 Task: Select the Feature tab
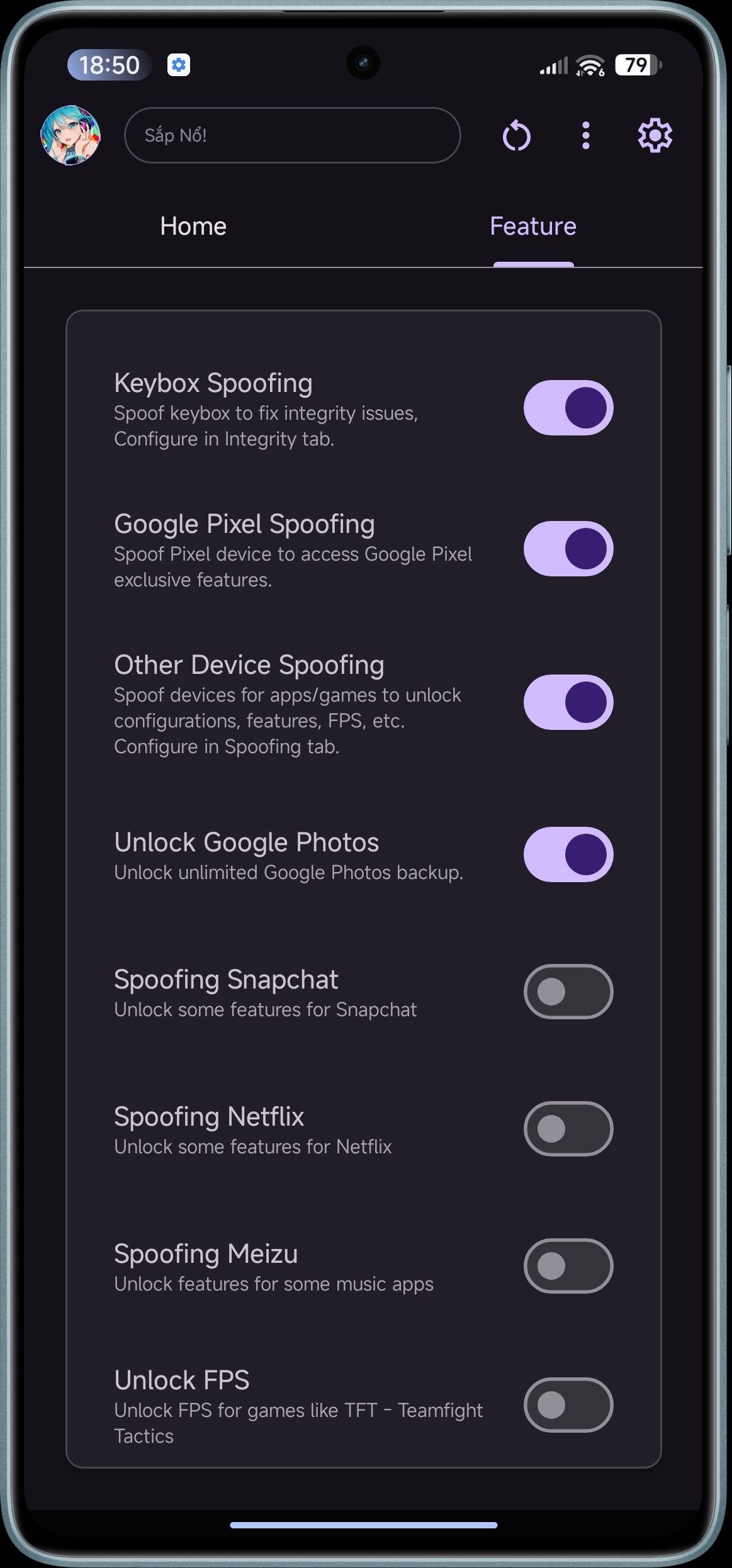click(533, 227)
